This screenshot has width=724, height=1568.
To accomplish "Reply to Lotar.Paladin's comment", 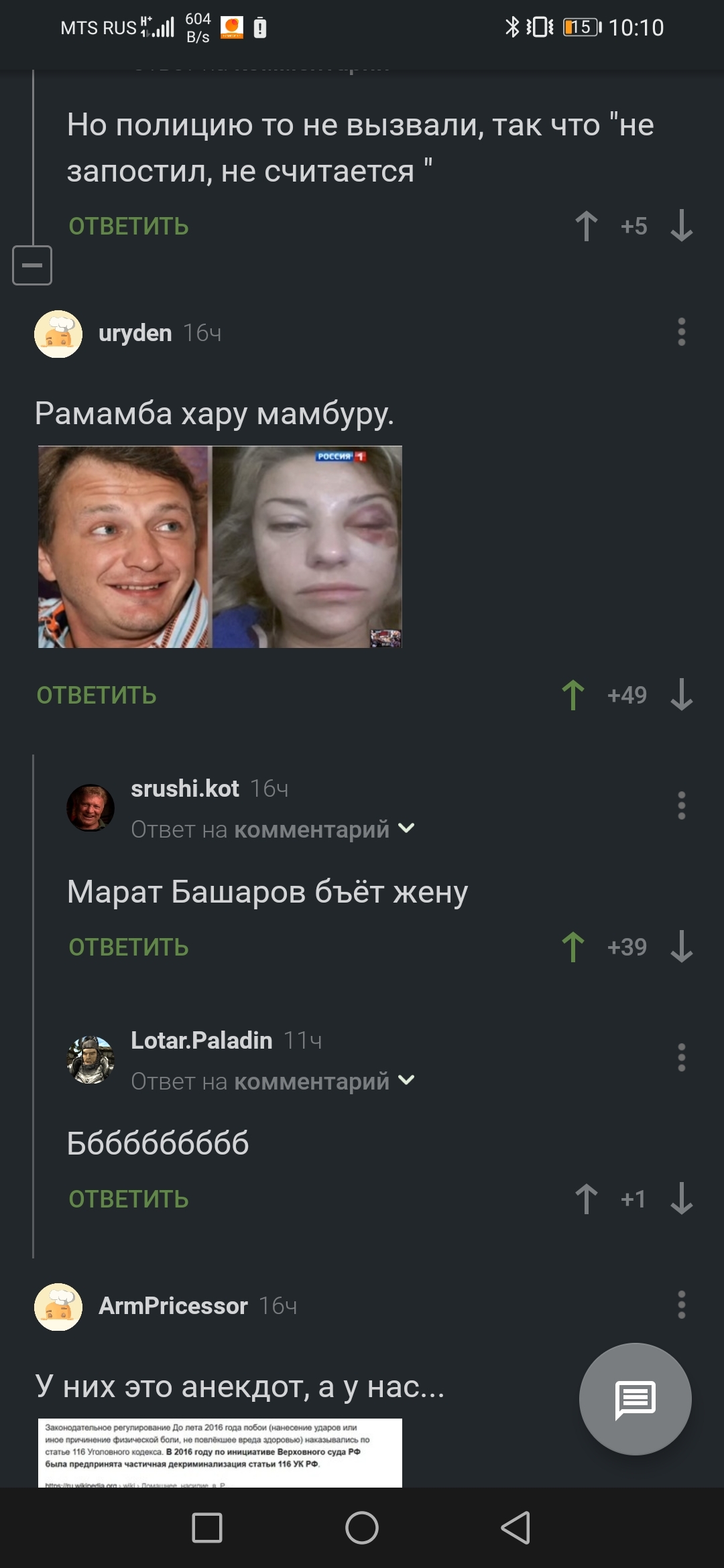I will click(129, 1199).
